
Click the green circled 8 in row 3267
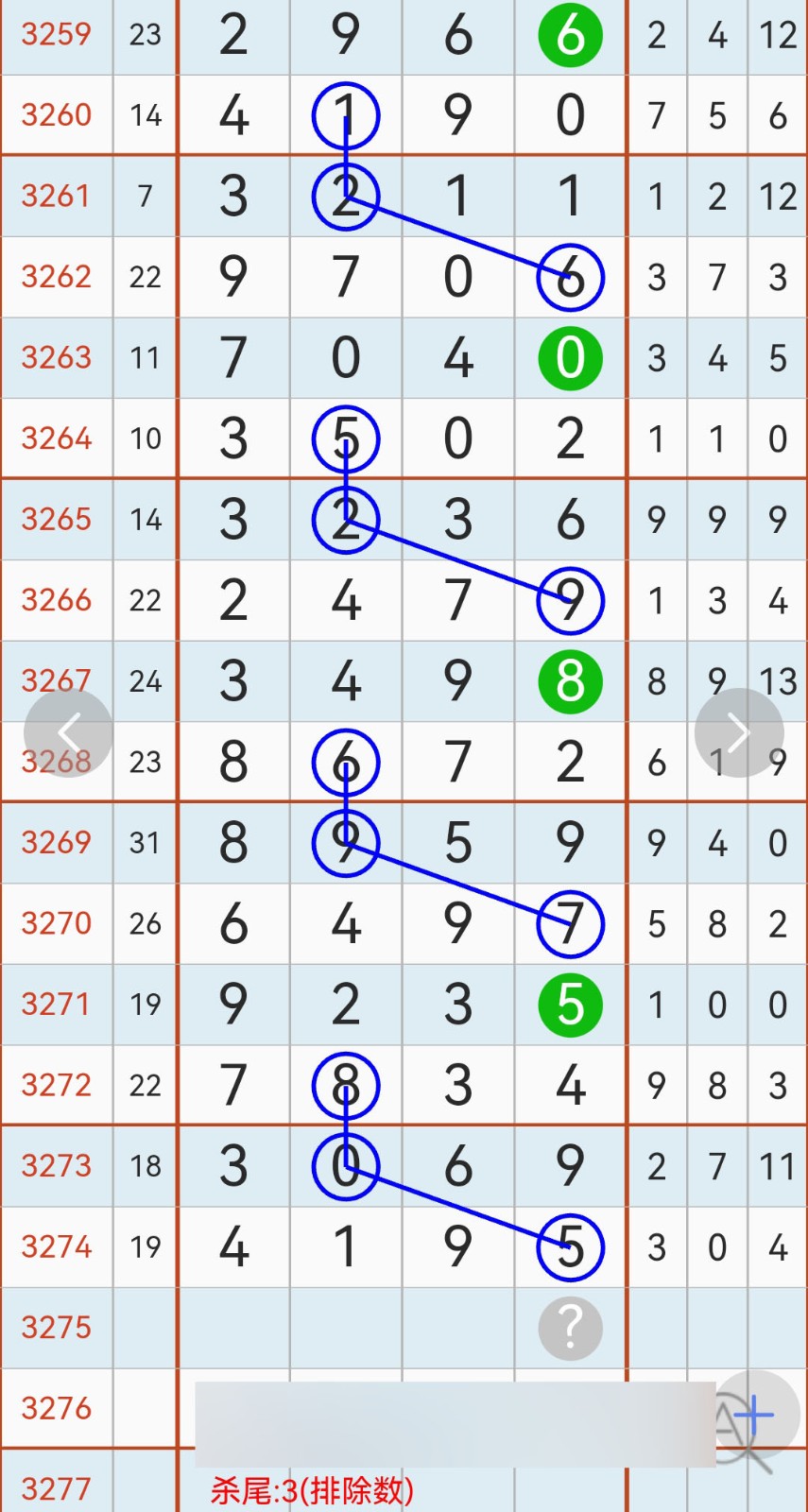[x=570, y=680]
